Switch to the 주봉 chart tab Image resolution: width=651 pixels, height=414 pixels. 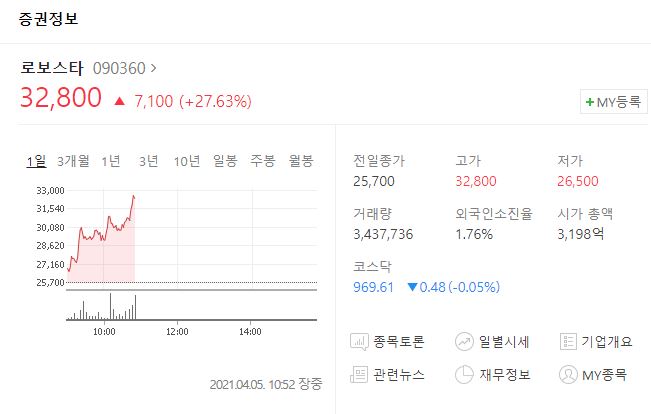tap(263, 161)
